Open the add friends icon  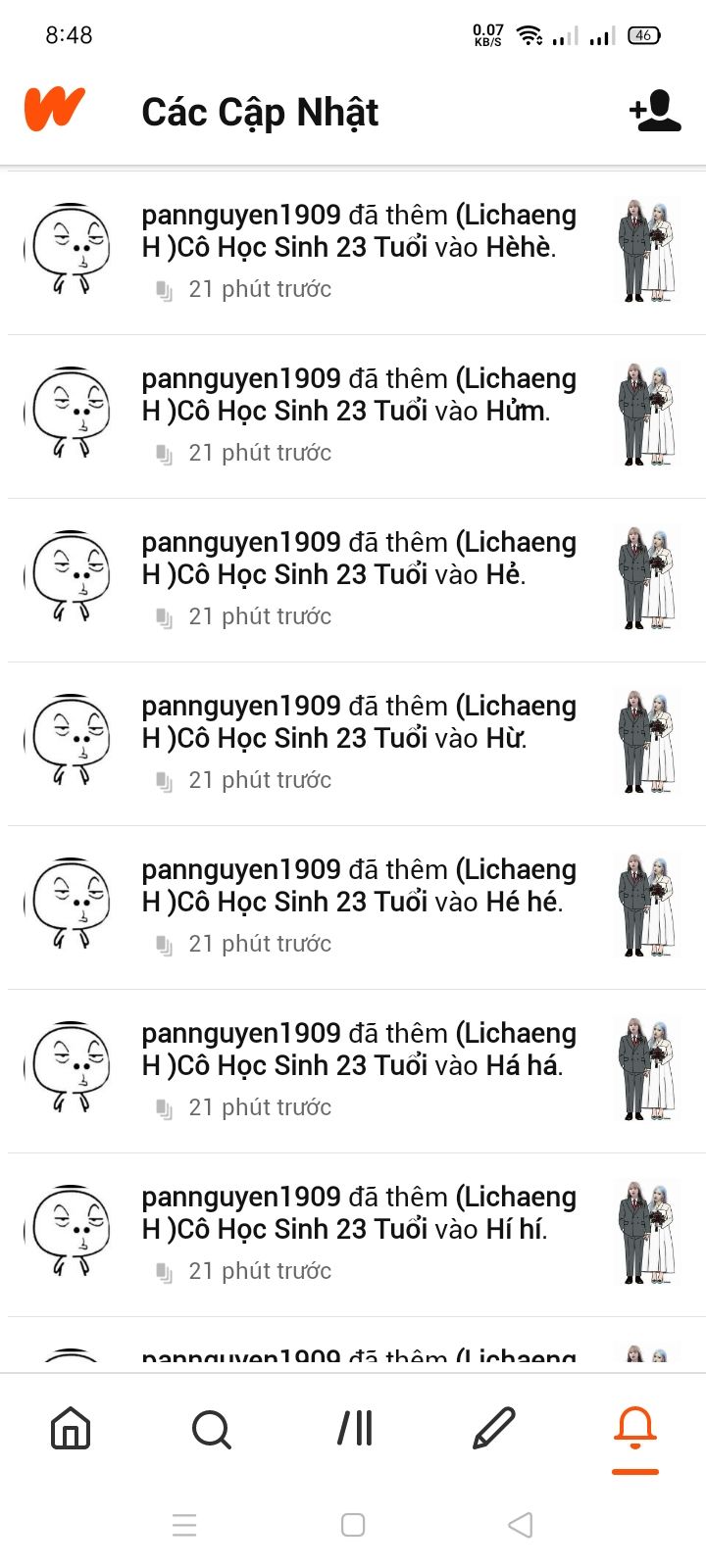[x=654, y=111]
